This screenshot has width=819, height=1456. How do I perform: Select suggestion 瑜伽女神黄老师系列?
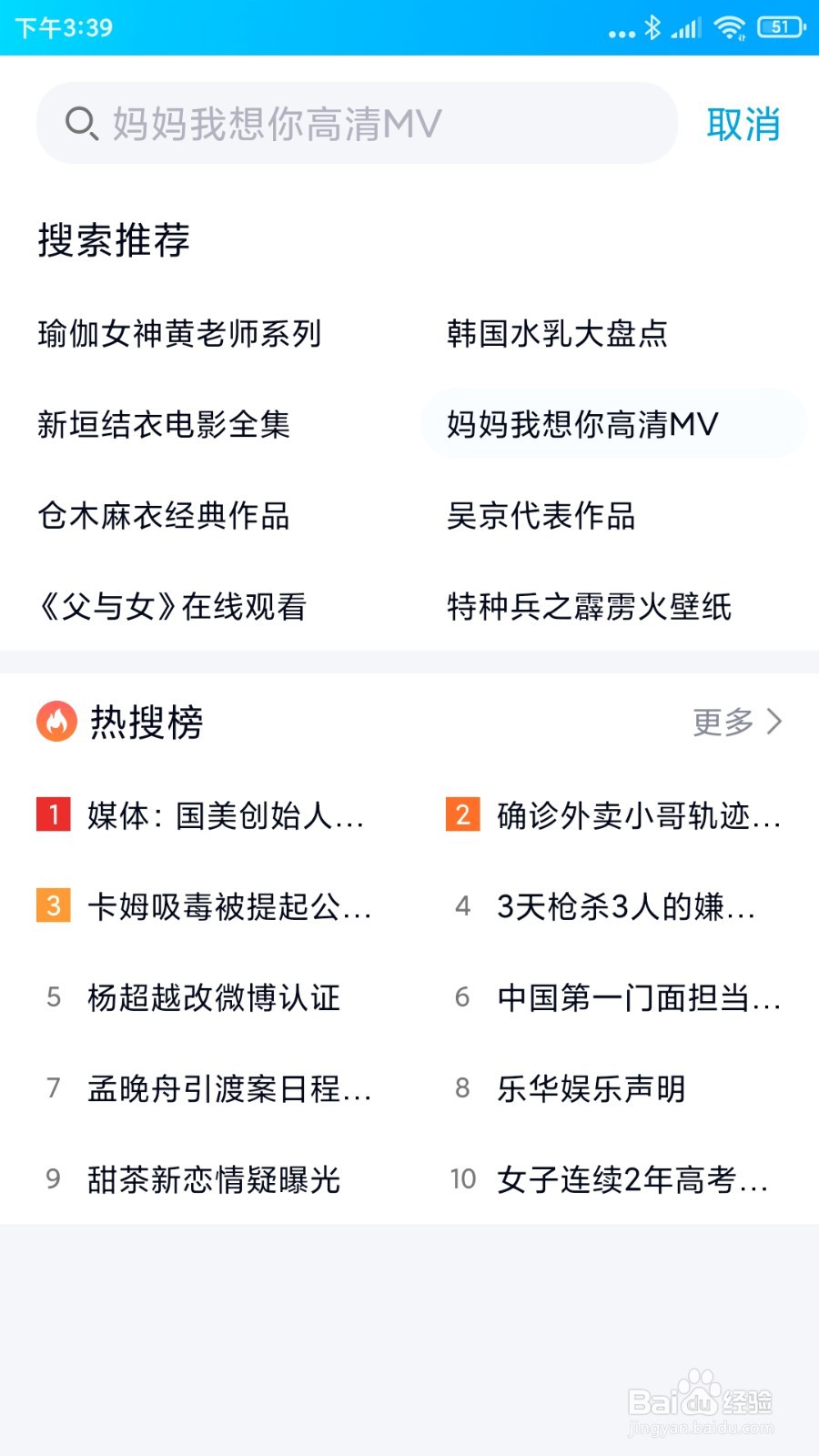(x=179, y=333)
